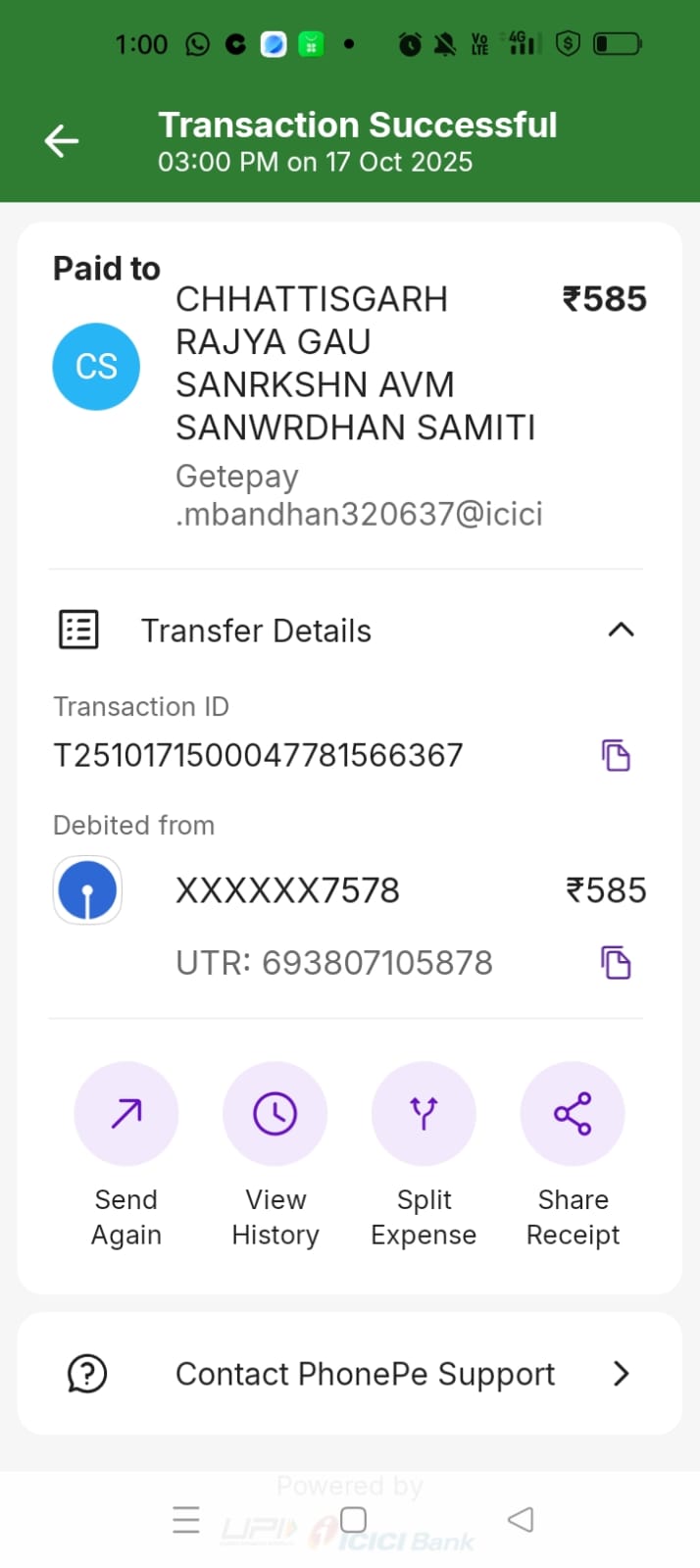Image resolution: width=700 pixels, height=1568 pixels.
Task: Share the payment receipt
Action: click(x=573, y=1114)
